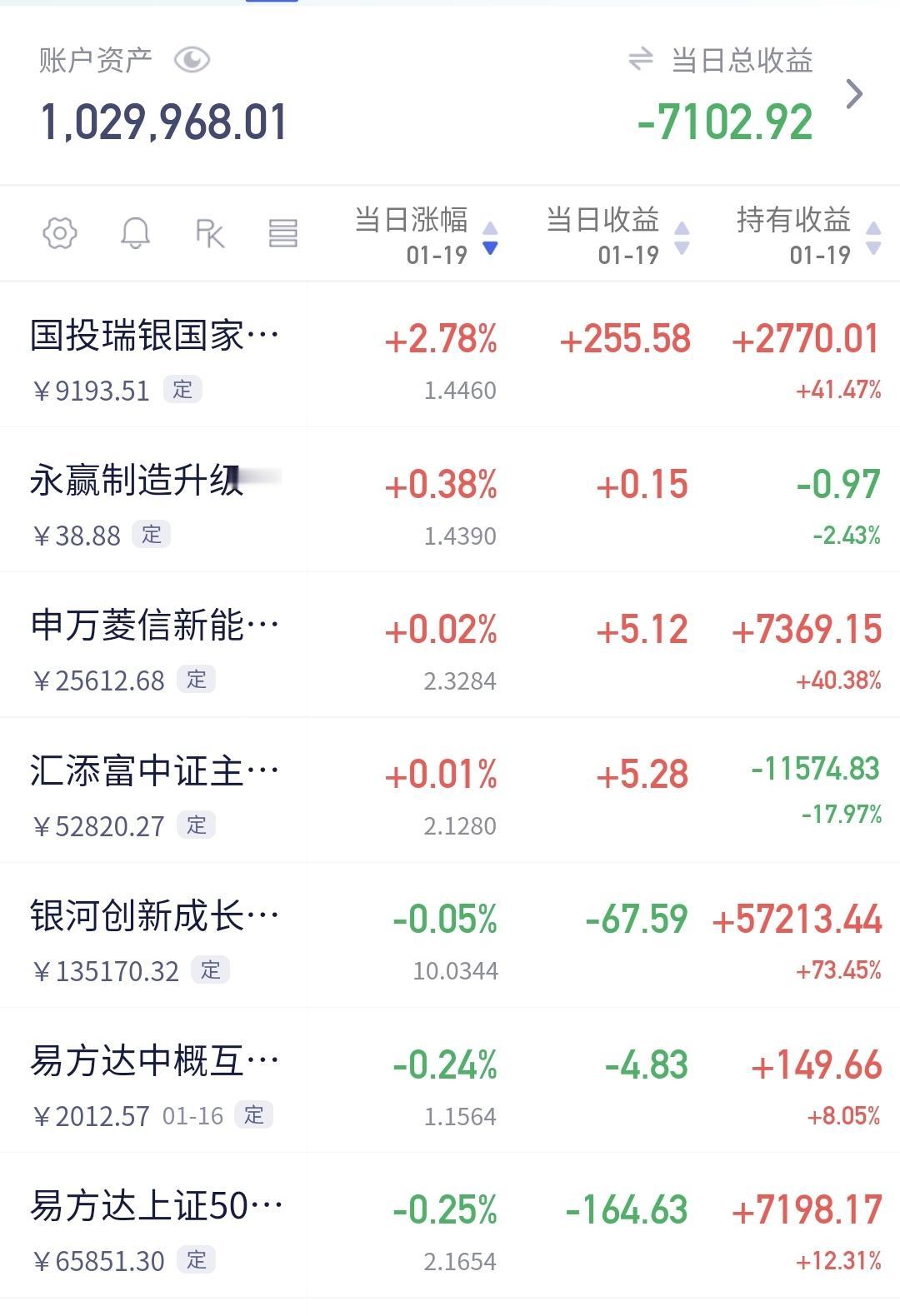Open the alerts bell icon
Screen dimensions: 900x1316
pyautogui.click(x=135, y=233)
